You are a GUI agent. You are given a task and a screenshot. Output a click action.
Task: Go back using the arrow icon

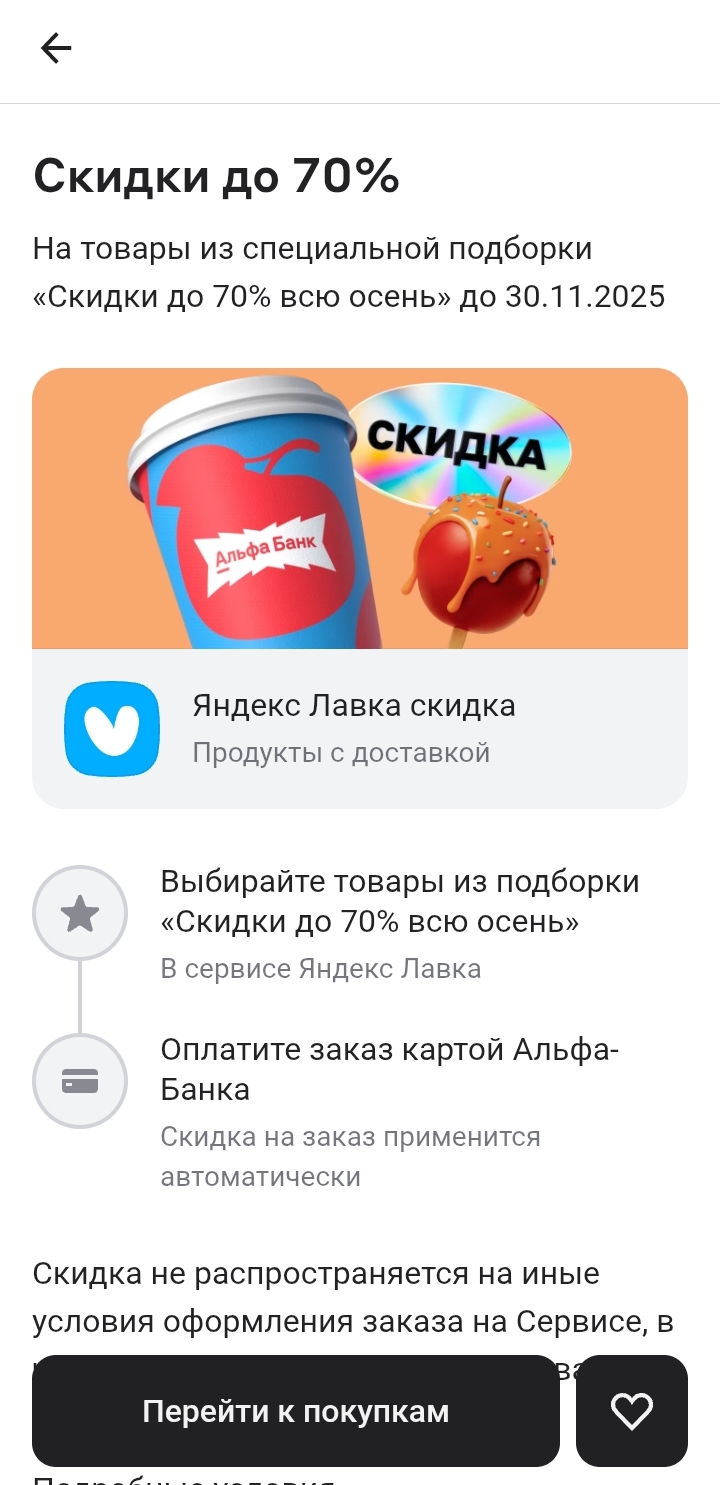(56, 48)
